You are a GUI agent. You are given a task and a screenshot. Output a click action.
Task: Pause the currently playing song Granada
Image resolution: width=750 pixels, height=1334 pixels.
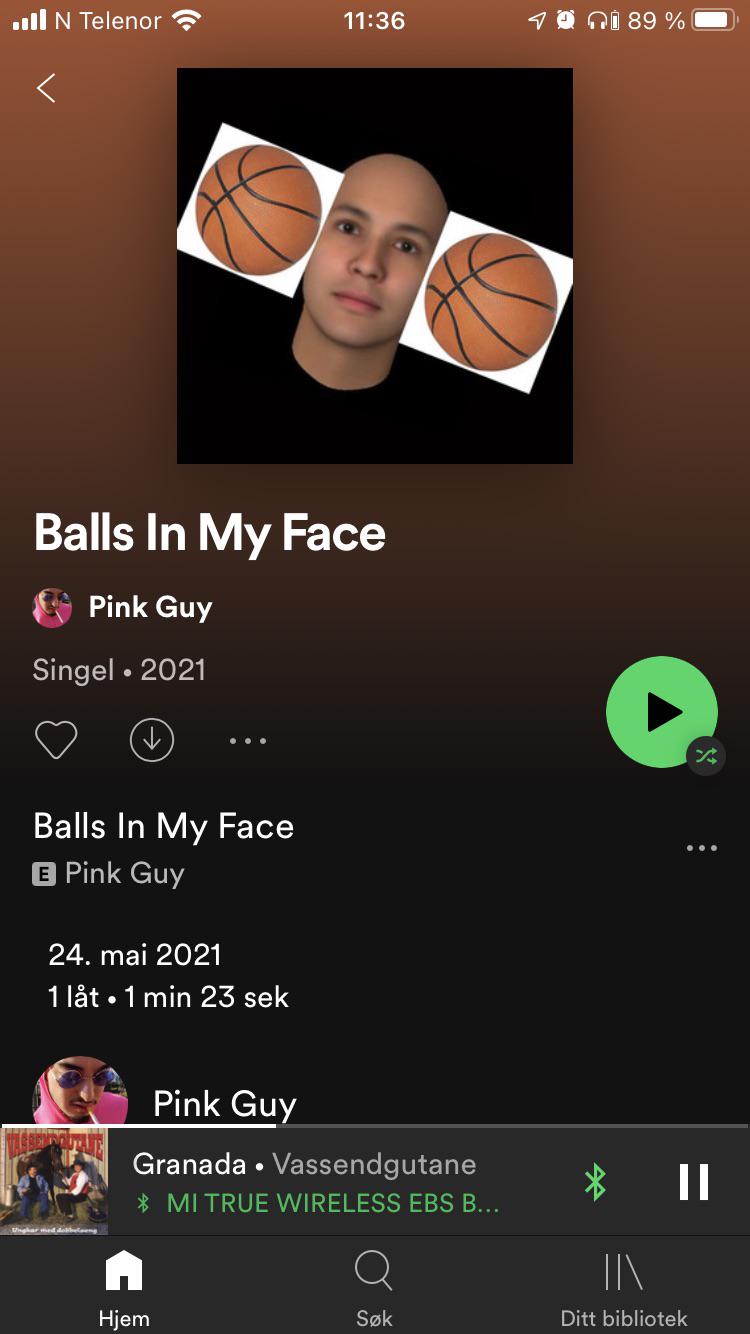pos(693,1182)
